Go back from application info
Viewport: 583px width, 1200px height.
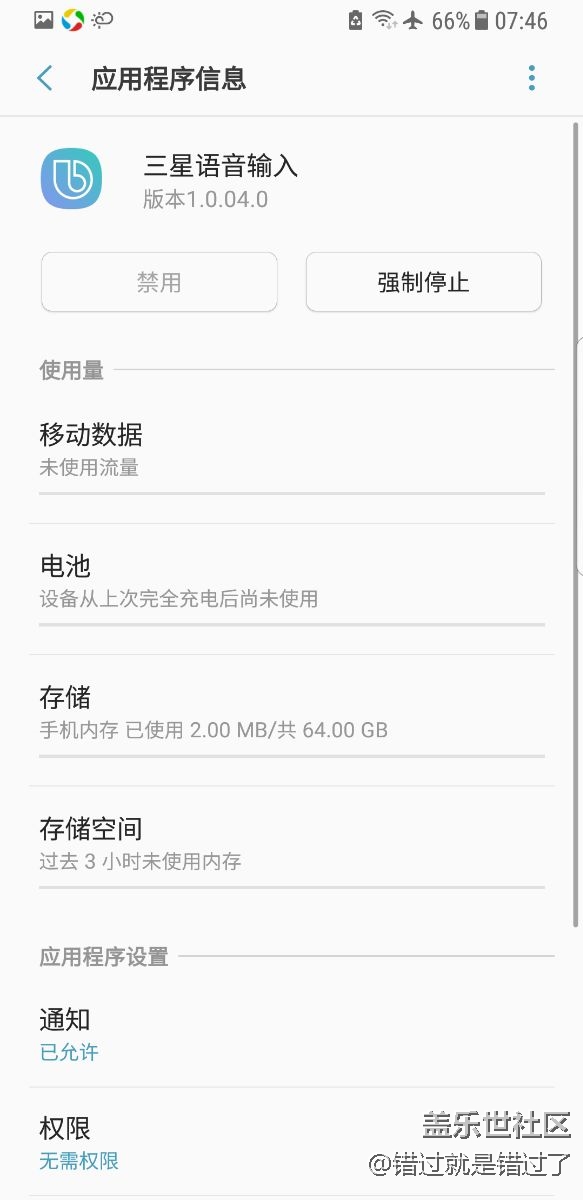tap(45, 78)
